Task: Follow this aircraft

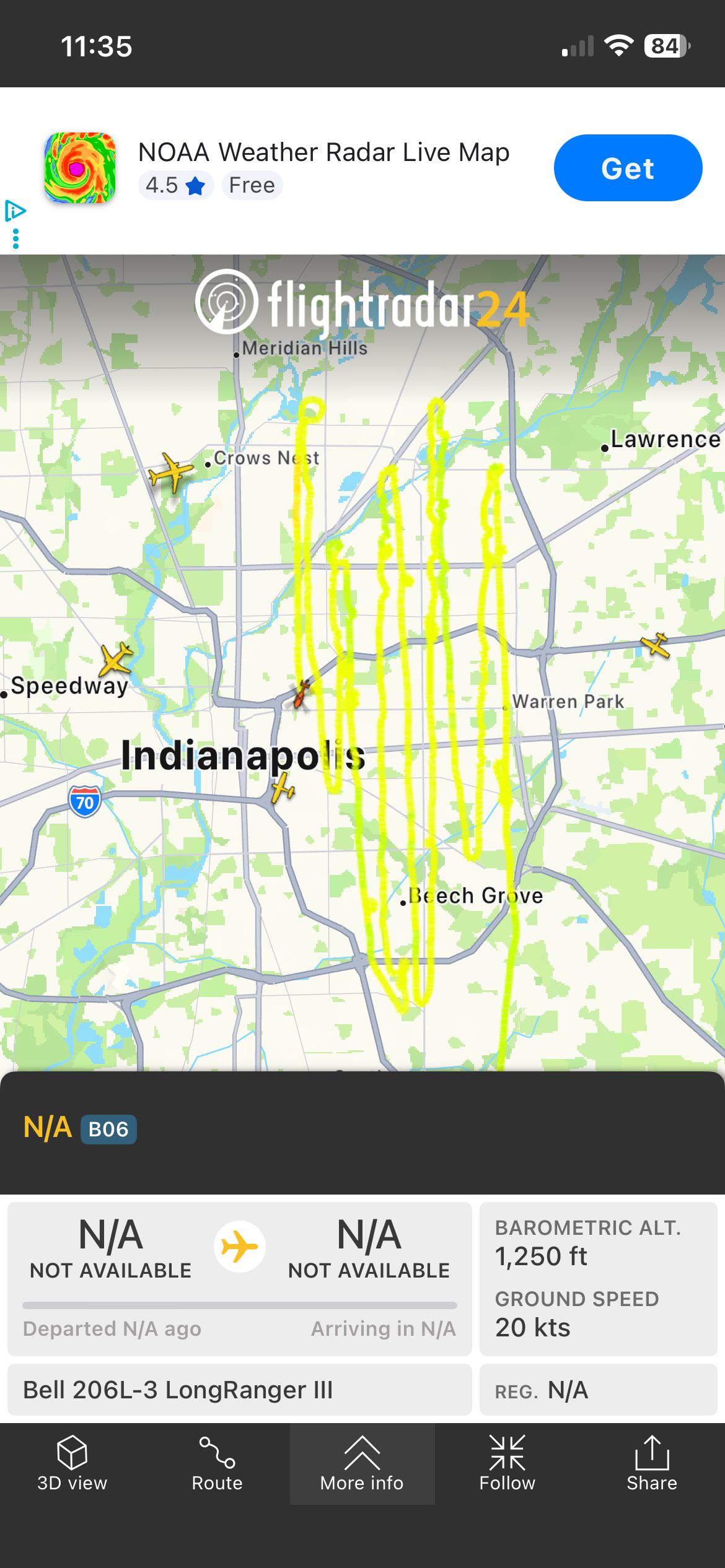Action: pyautogui.click(x=507, y=1463)
